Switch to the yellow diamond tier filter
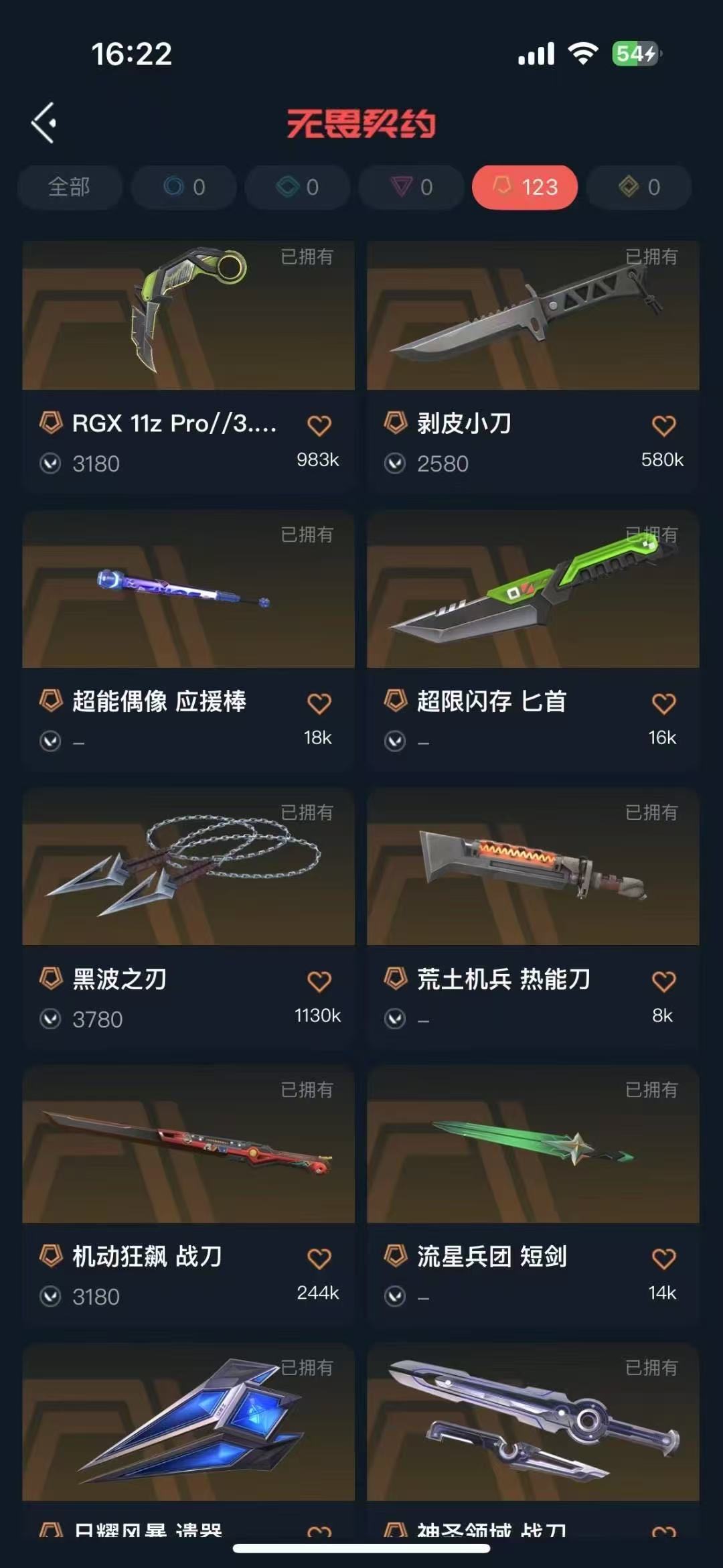 click(x=639, y=187)
